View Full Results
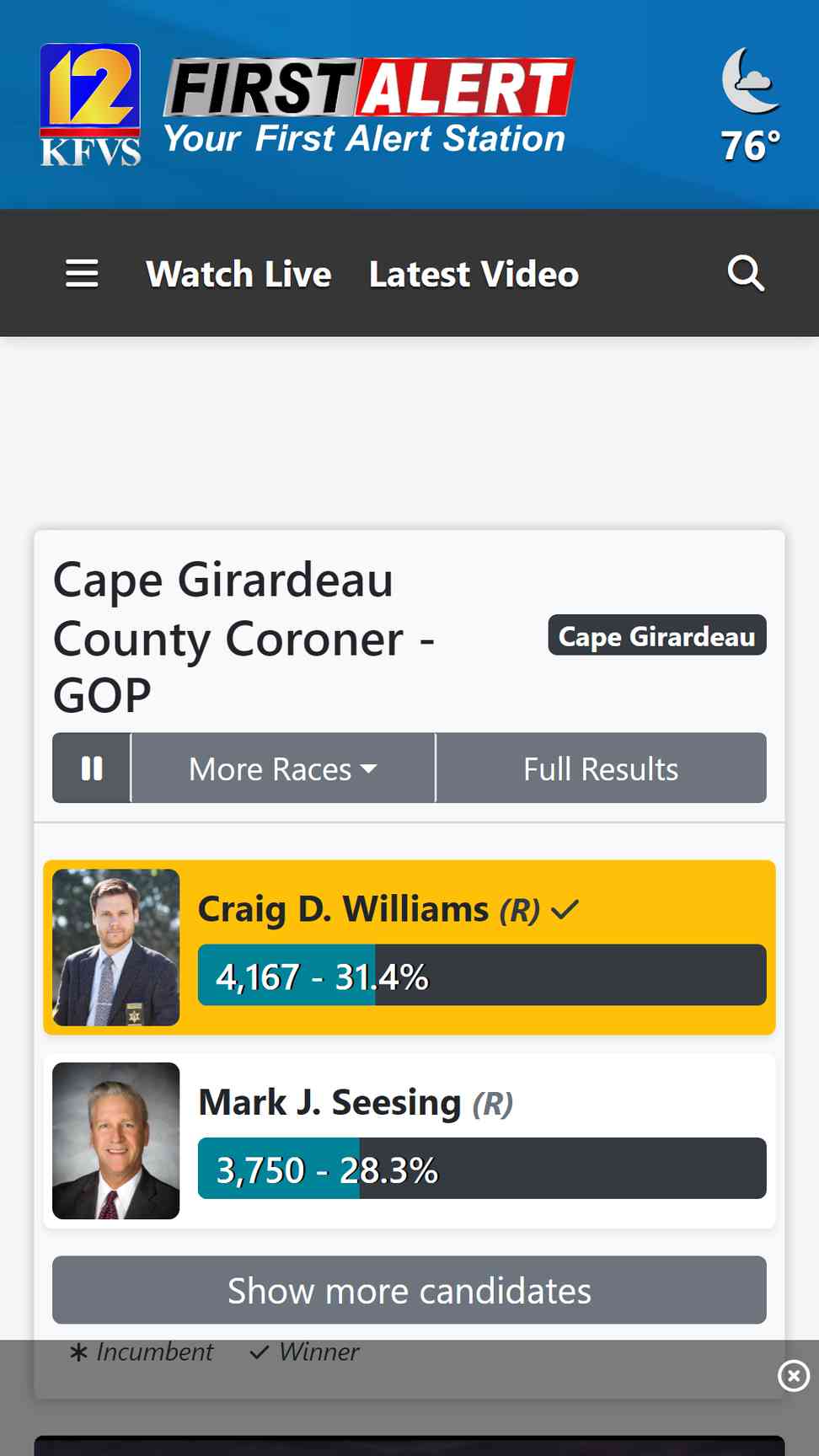 click(601, 768)
